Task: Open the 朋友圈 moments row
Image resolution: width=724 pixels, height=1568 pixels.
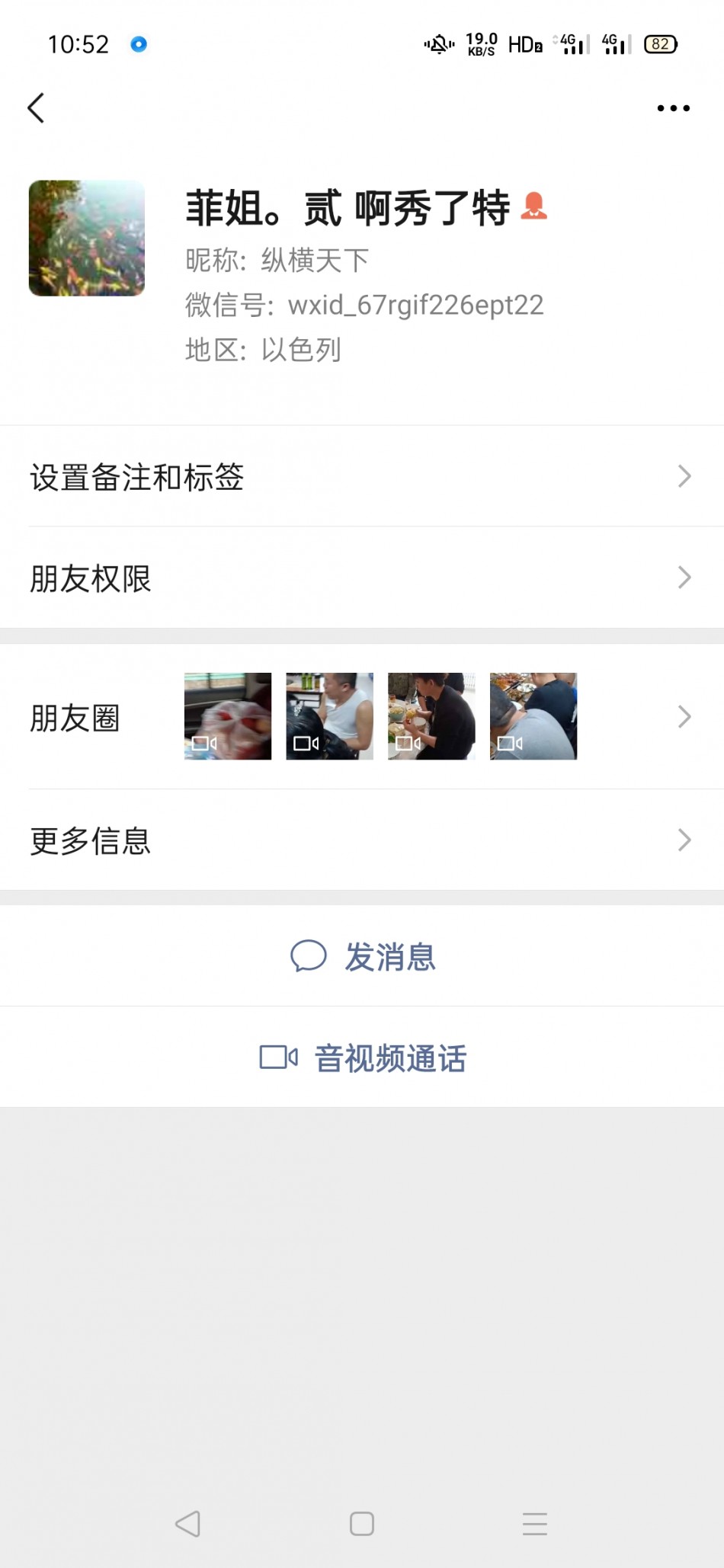Action: click(362, 717)
